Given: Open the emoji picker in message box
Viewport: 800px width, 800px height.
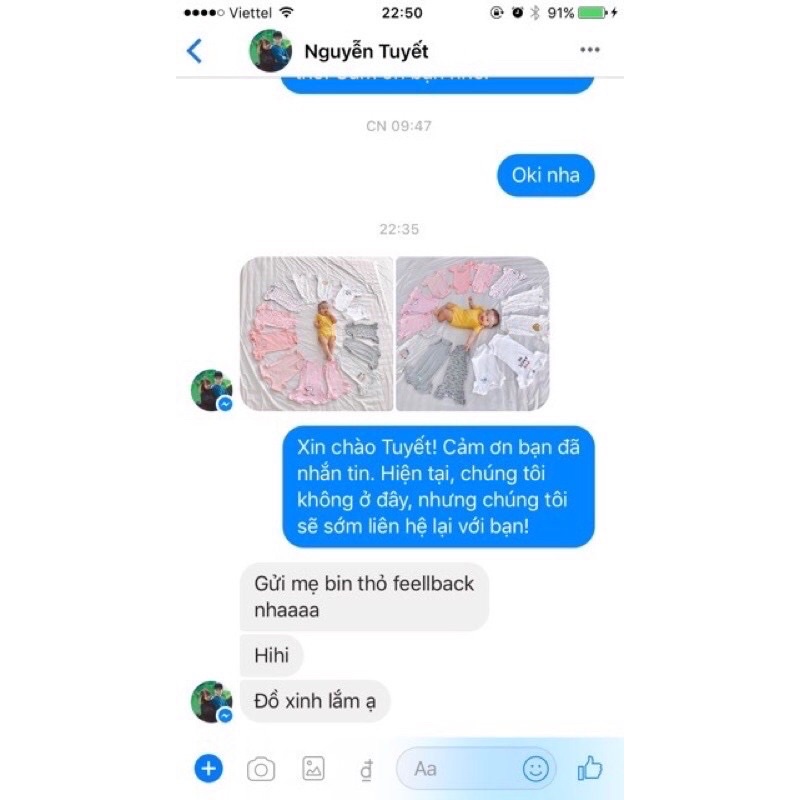Looking at the screenshot, I should coord(536,768).
